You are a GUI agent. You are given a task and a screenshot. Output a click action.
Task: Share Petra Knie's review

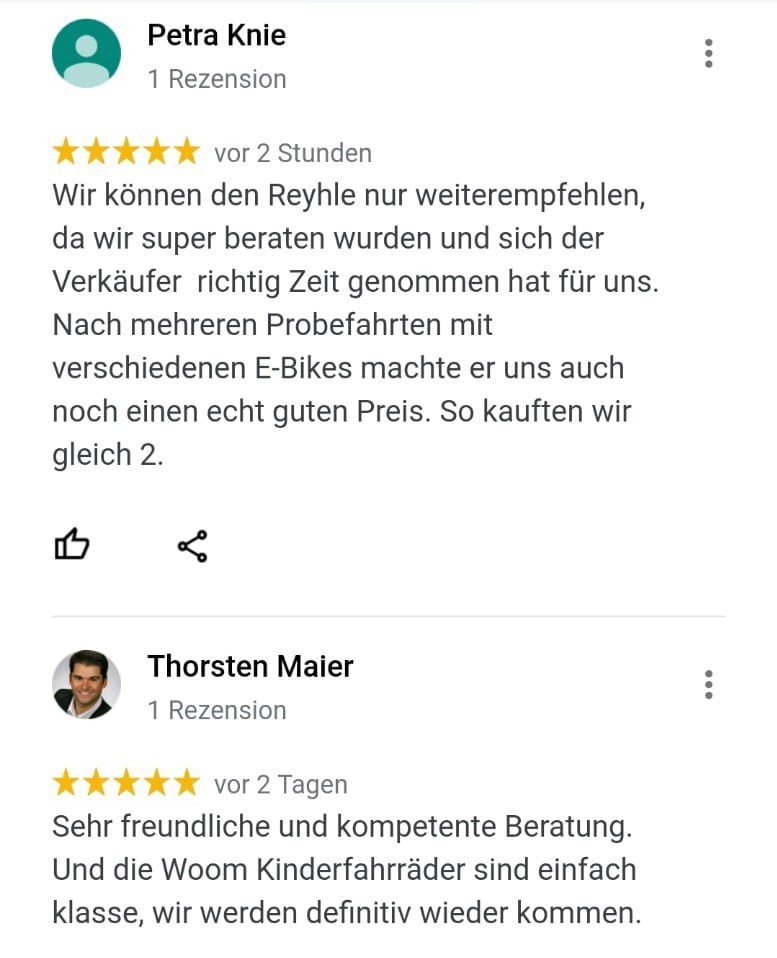(x=192, y=546)
